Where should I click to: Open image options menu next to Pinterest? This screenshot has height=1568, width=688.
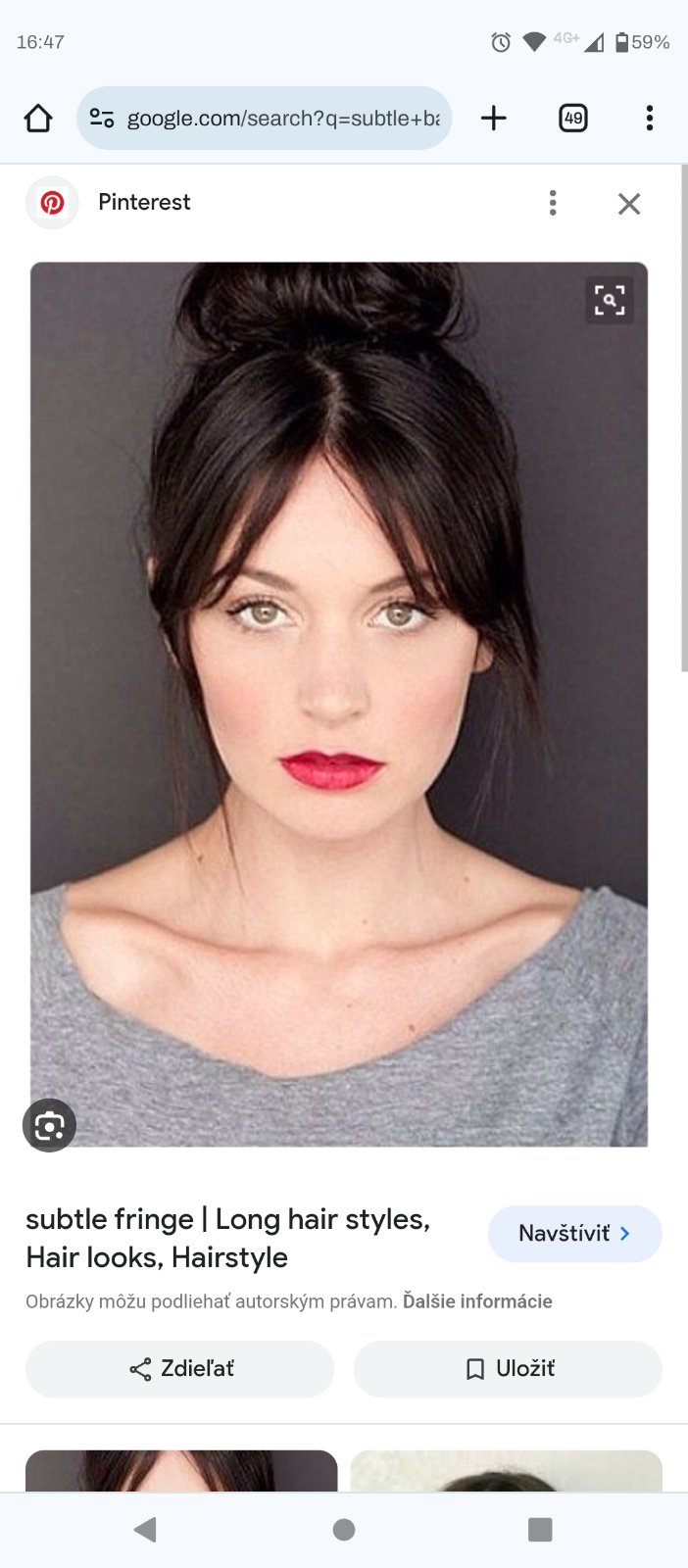[x=553, y=203]
